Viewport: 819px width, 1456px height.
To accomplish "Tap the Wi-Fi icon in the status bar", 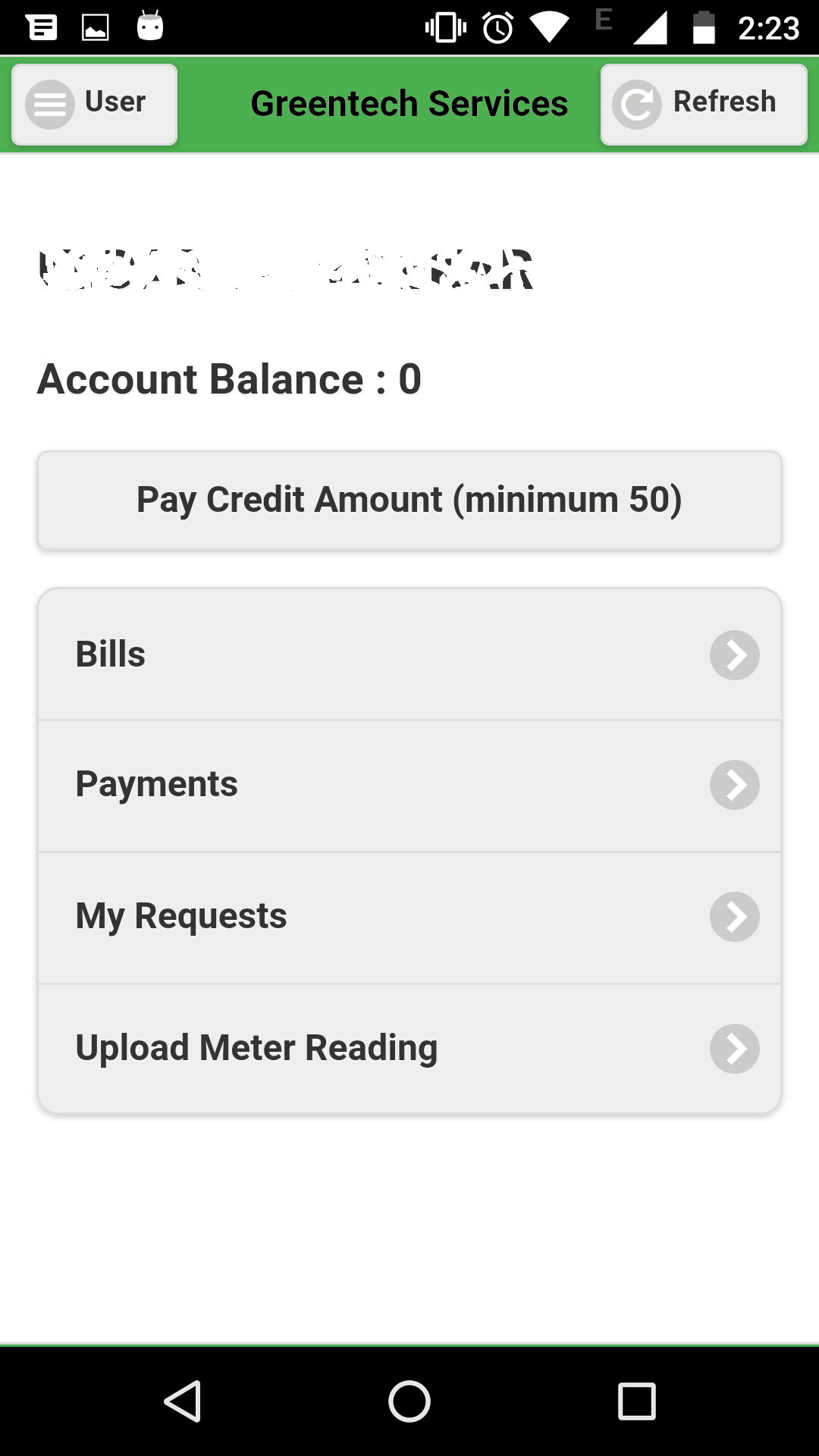I will (x=550, y=25).
